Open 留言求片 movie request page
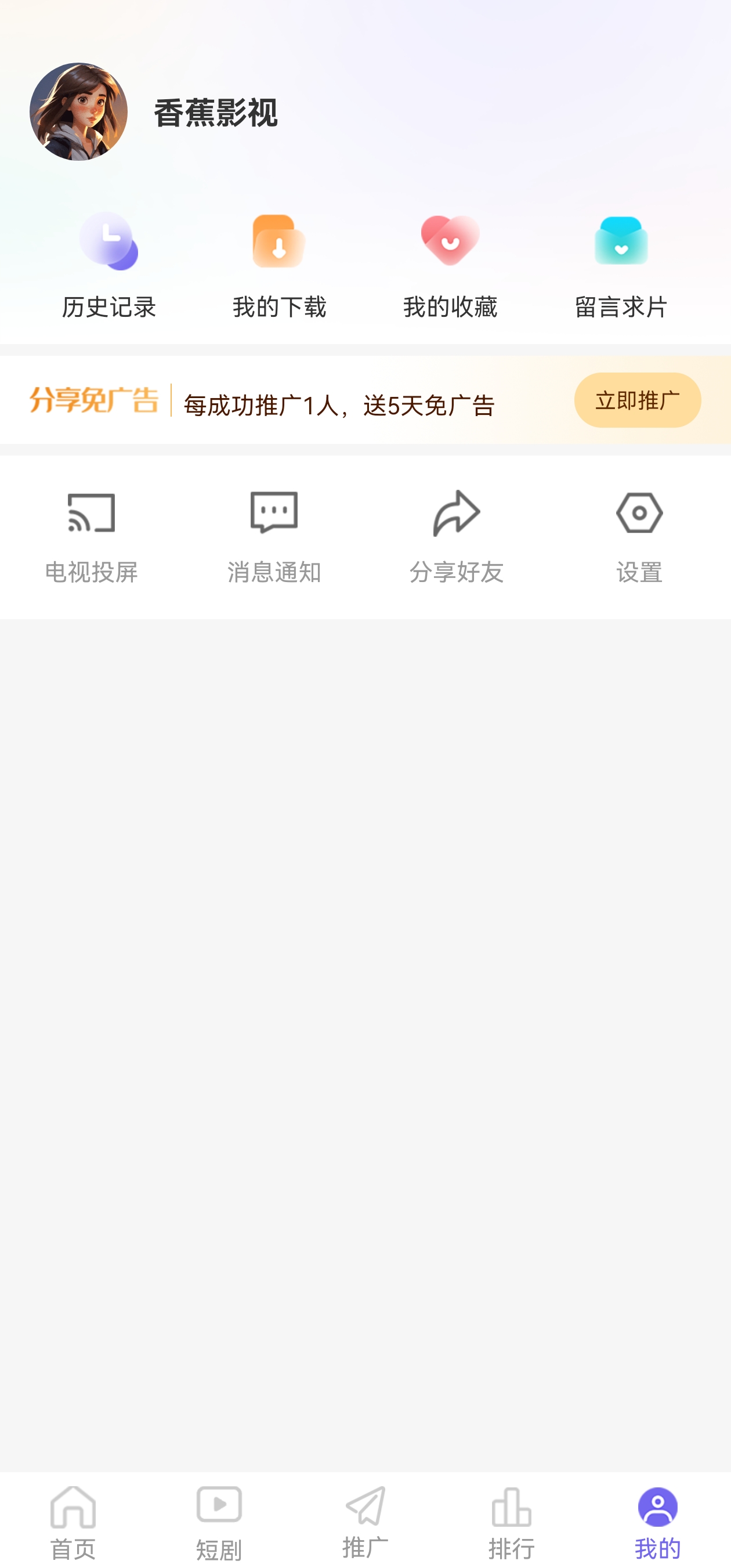 [621, 268]
